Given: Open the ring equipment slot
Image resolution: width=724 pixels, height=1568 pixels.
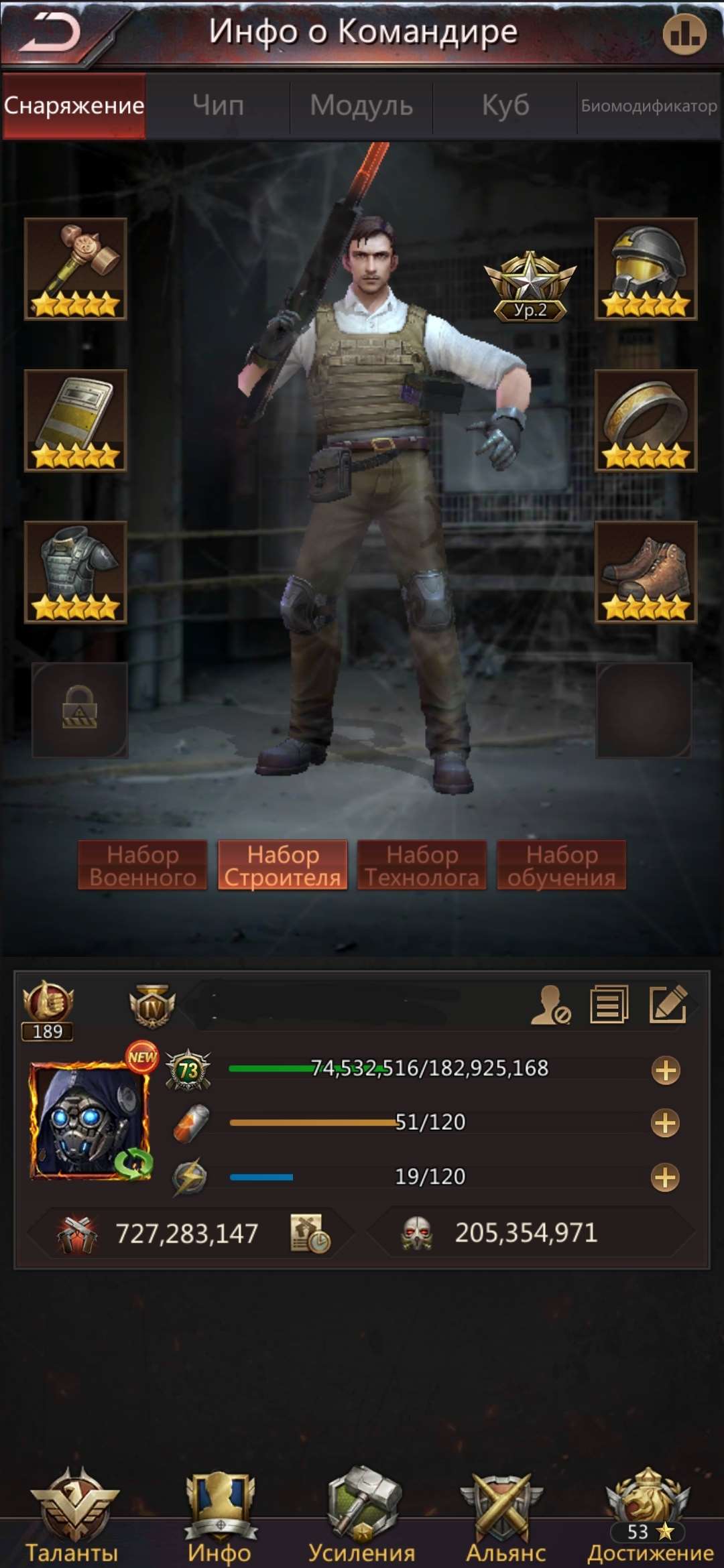Looking at the screenshot, I should click(646, 420).
